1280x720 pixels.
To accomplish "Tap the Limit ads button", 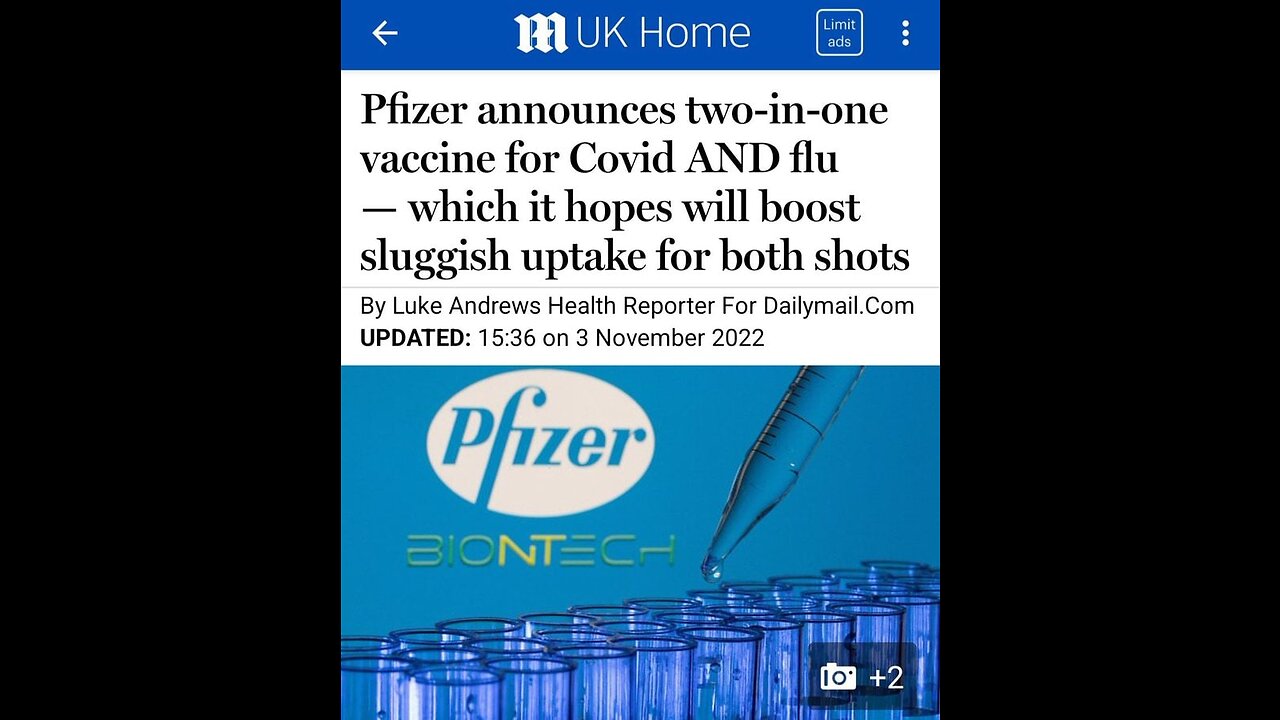I will pyautogui.click(x=839, y=33).
